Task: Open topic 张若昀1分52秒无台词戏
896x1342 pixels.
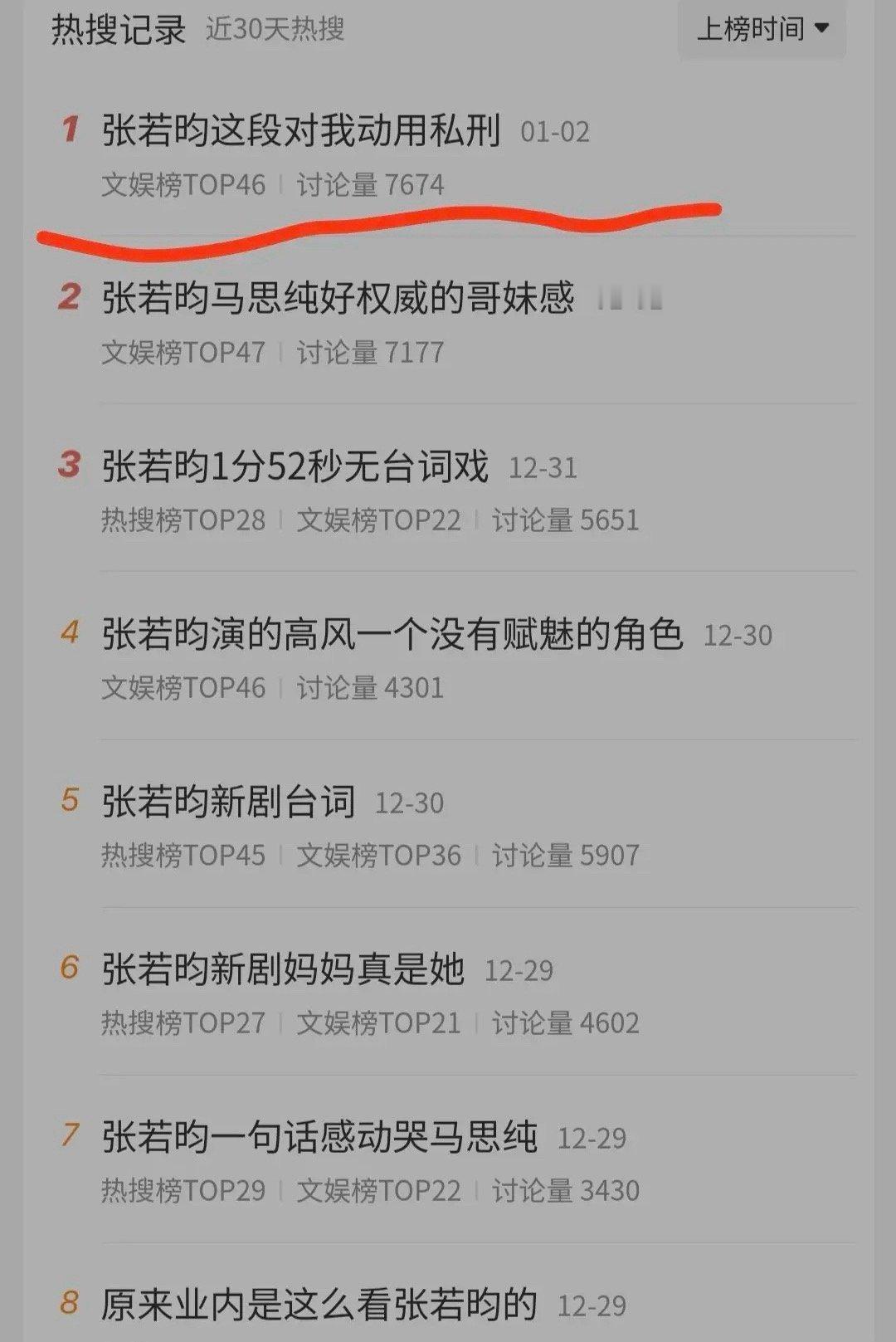Action: pyautogui.click(x=295, y=466)
